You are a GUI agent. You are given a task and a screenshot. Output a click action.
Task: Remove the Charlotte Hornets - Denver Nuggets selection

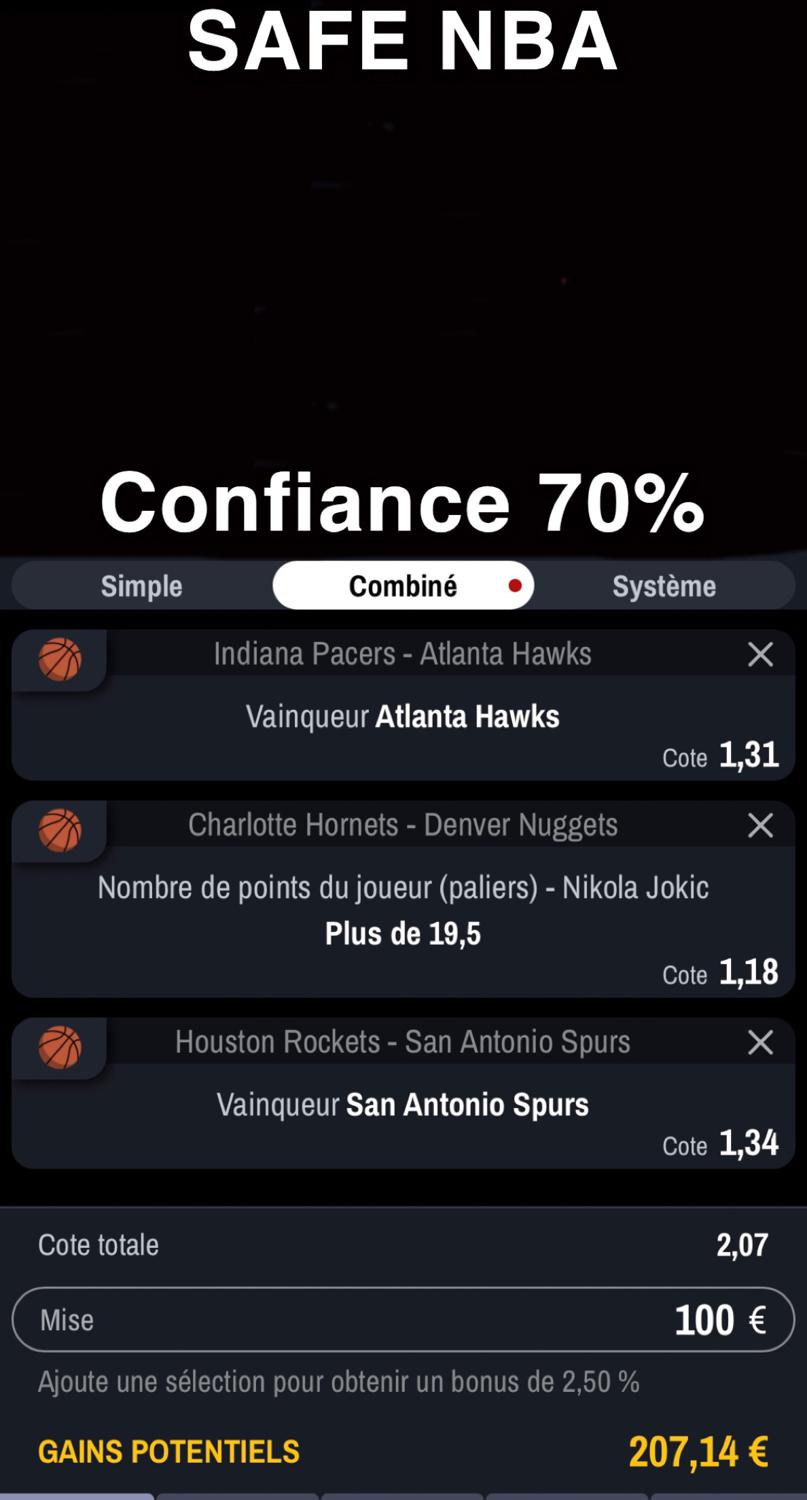tap(760, 826)
